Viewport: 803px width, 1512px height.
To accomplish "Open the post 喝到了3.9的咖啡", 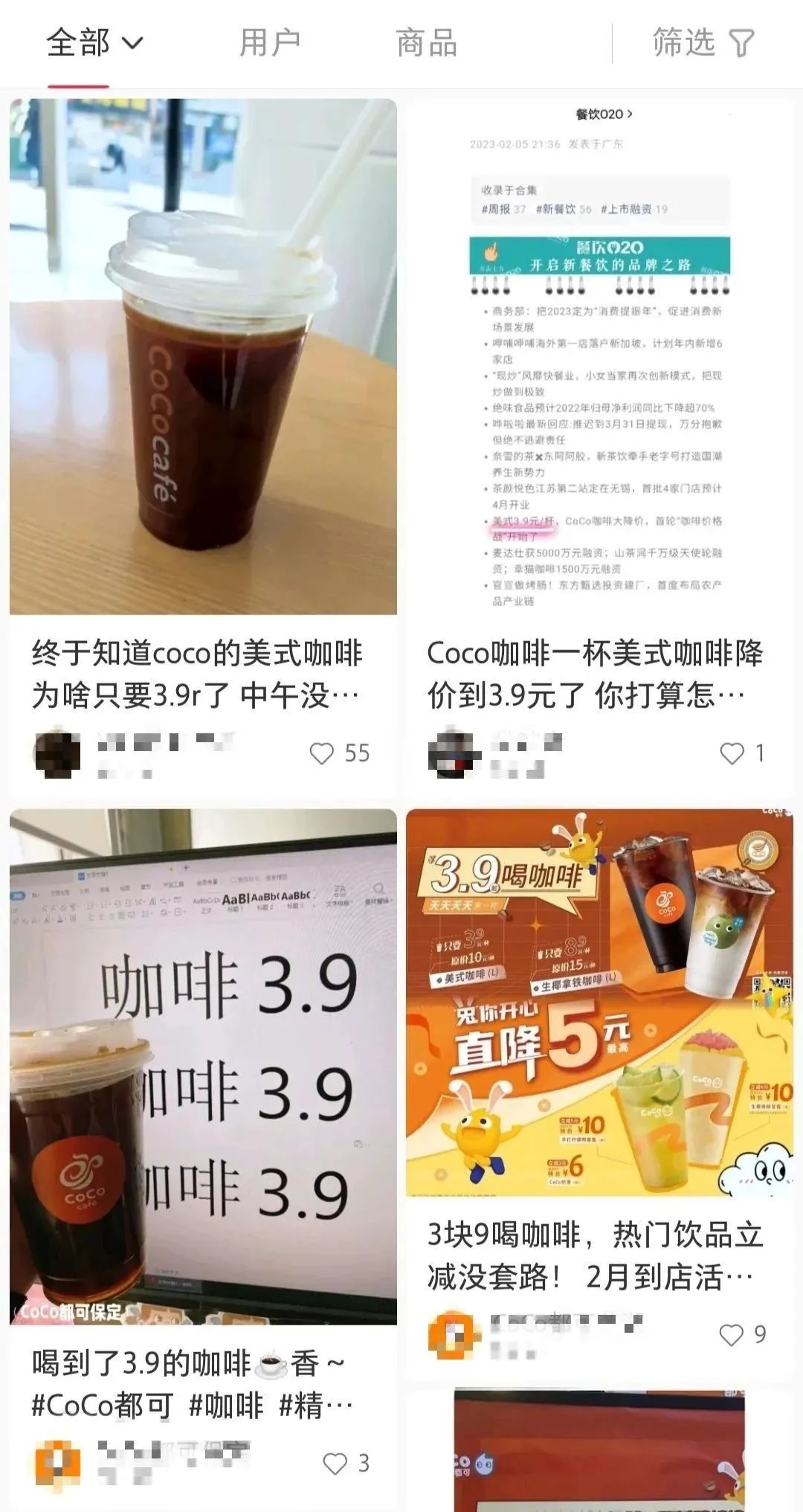I will pyautogui.click(x=203, y=1067).
